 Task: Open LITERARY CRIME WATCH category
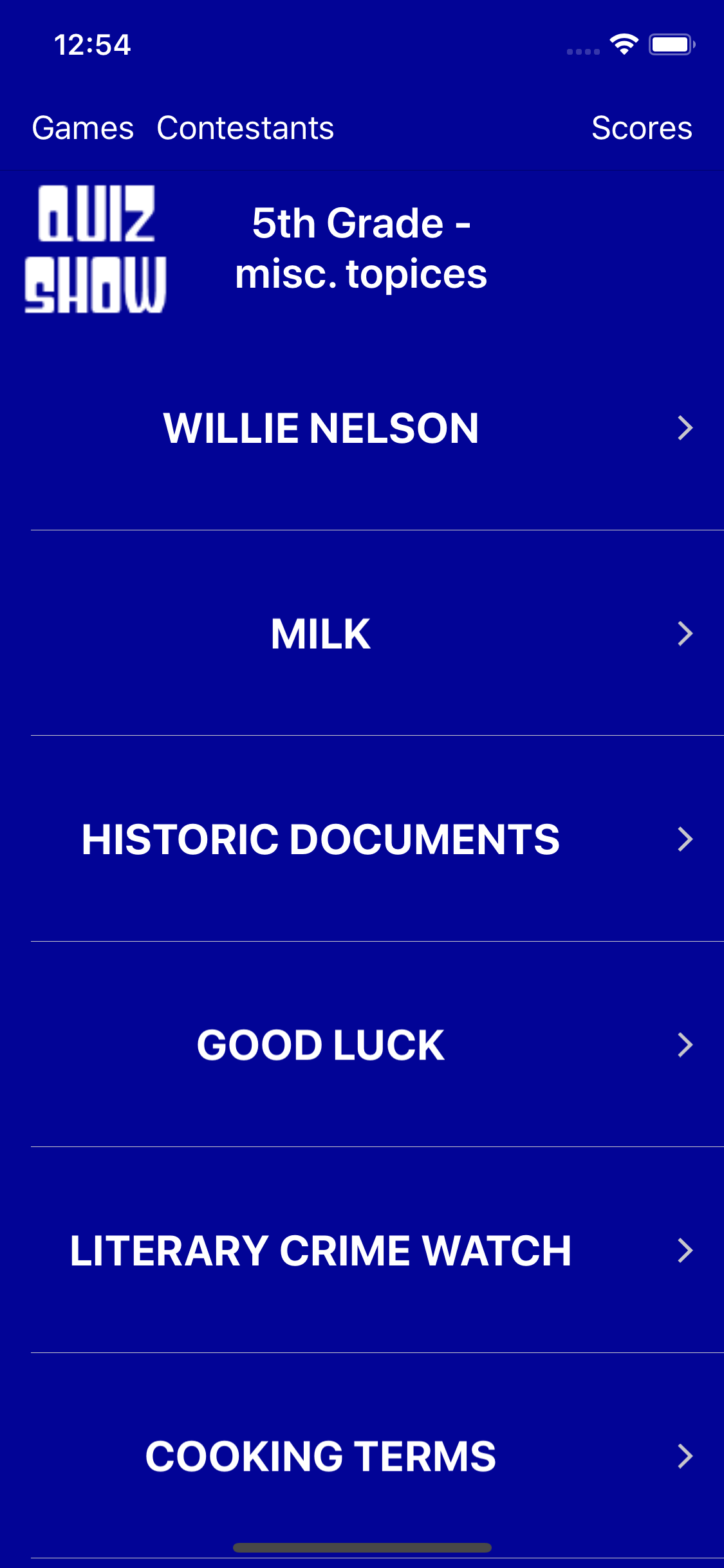click(362, 1250)
